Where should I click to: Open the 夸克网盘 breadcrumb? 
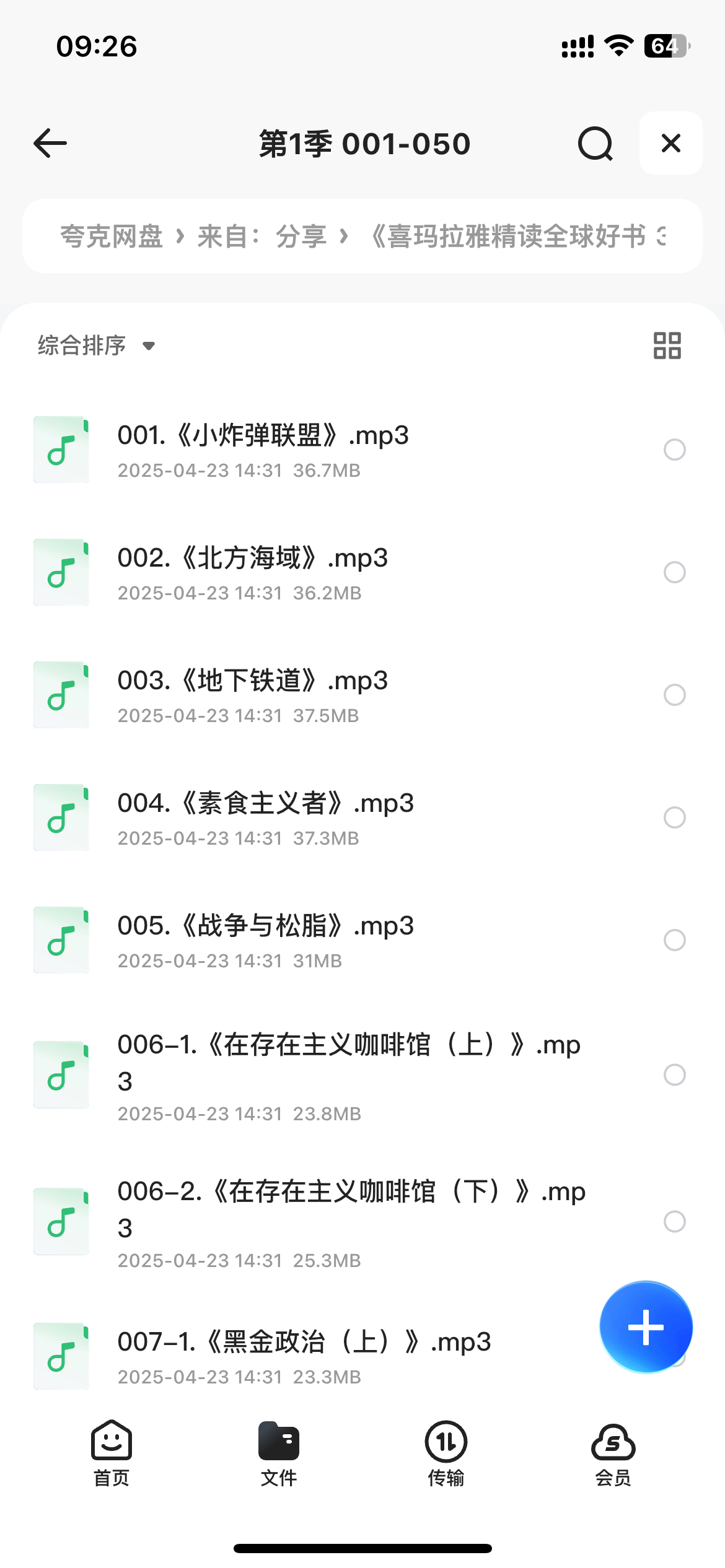(112, 236)
